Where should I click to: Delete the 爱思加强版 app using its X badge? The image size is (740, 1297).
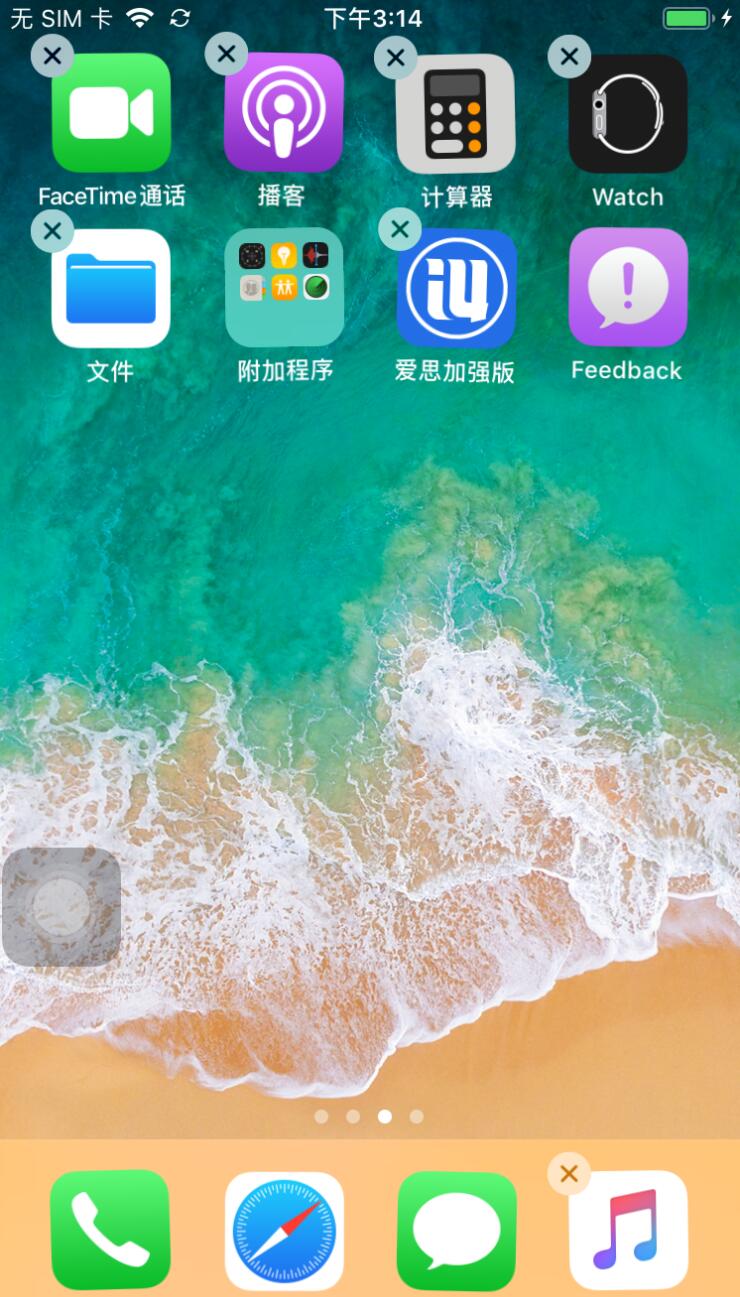(399, 230)
